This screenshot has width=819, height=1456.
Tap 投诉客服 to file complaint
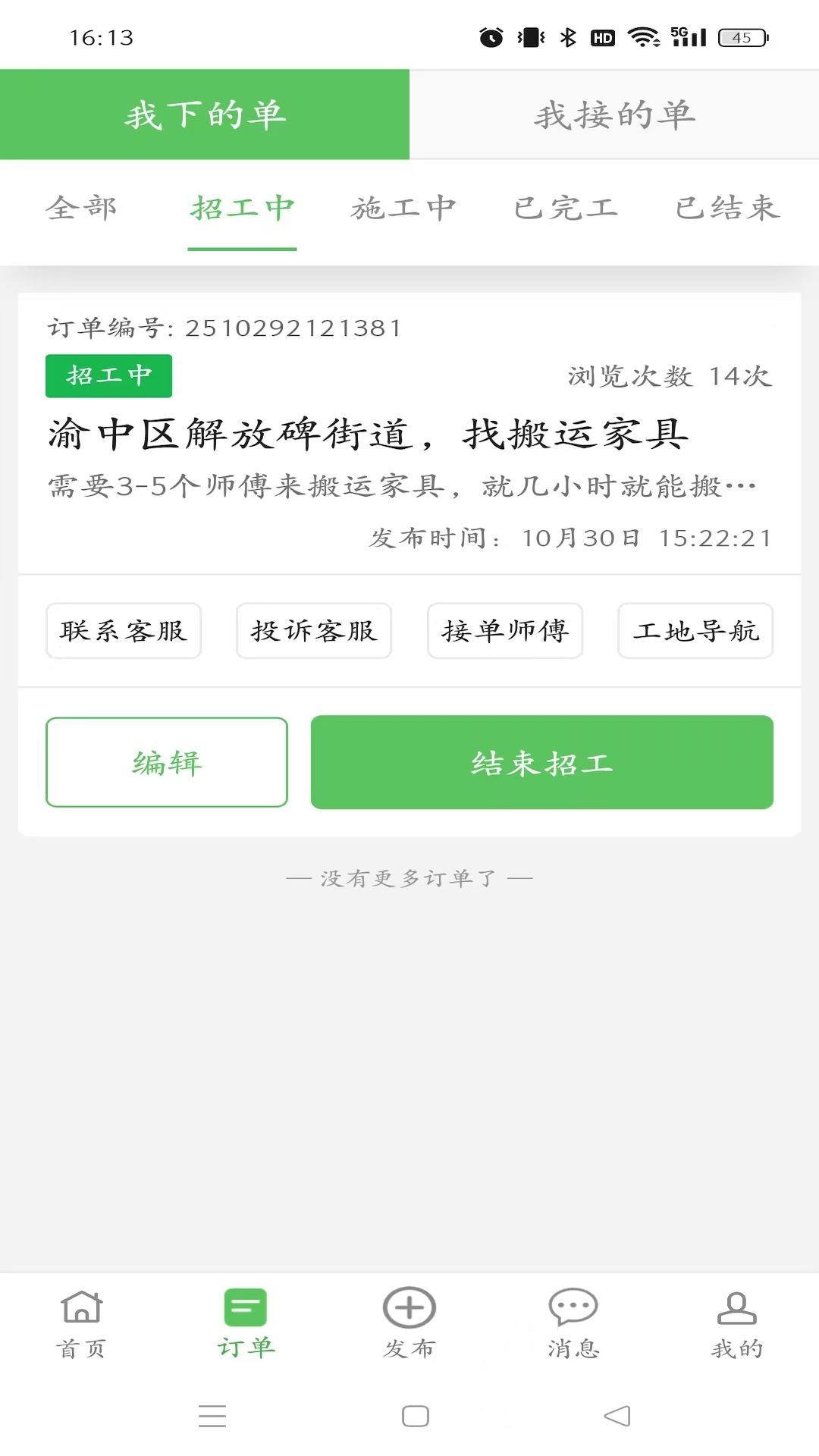313,632
